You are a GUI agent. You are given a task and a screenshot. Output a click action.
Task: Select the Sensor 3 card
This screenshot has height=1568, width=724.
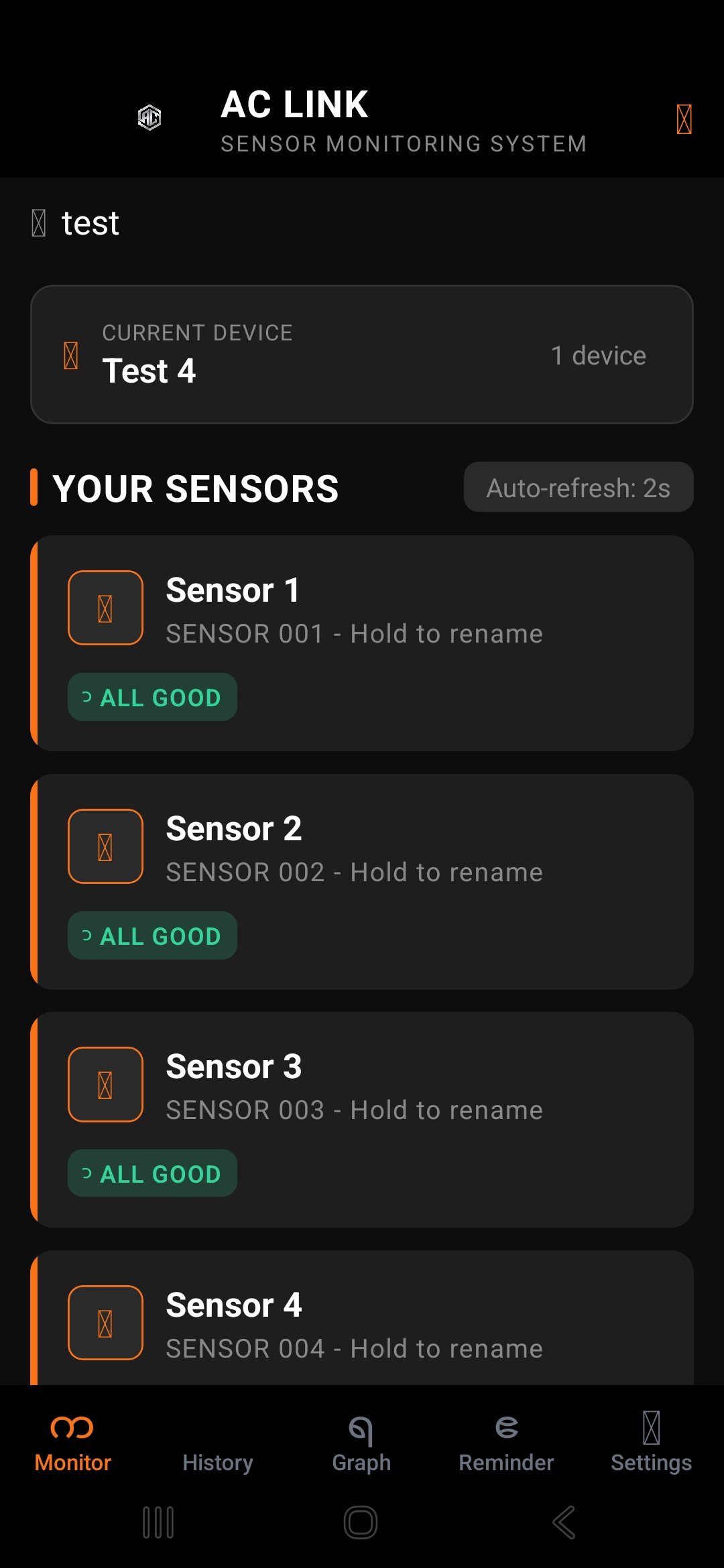[362, 1119]
